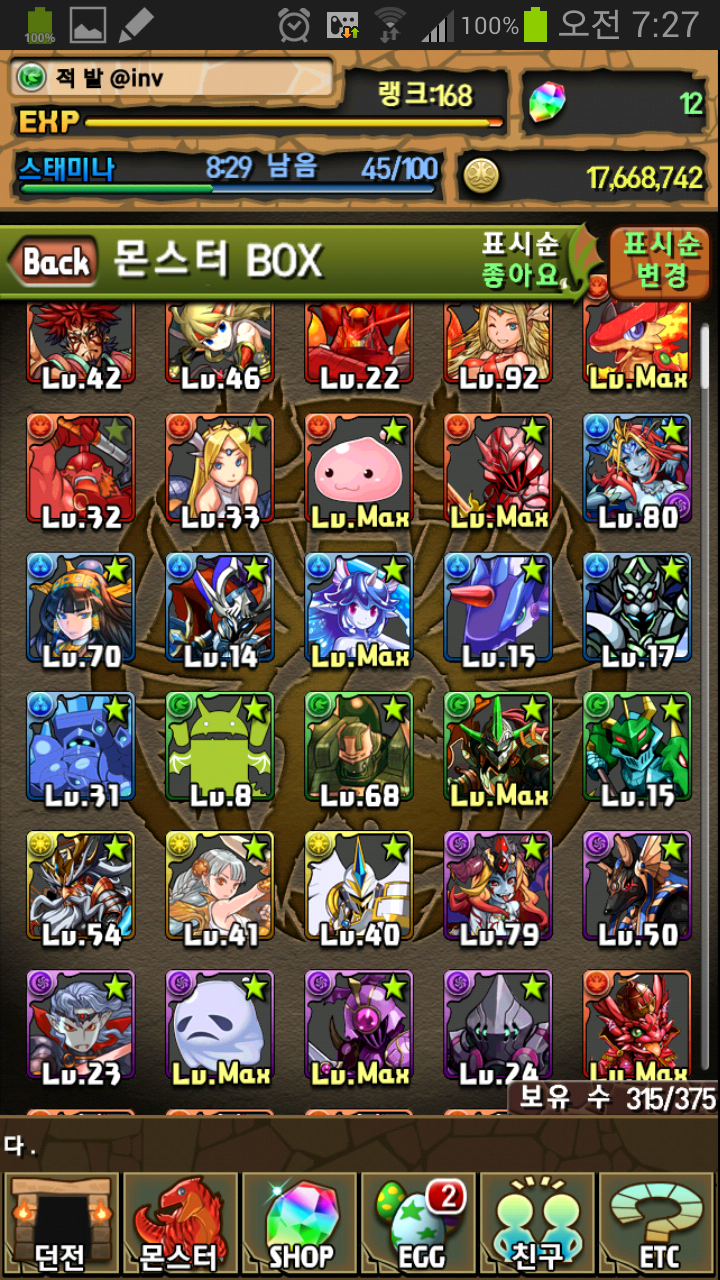
Task: Go to the EGG tab
Action: click(418, 1225)
